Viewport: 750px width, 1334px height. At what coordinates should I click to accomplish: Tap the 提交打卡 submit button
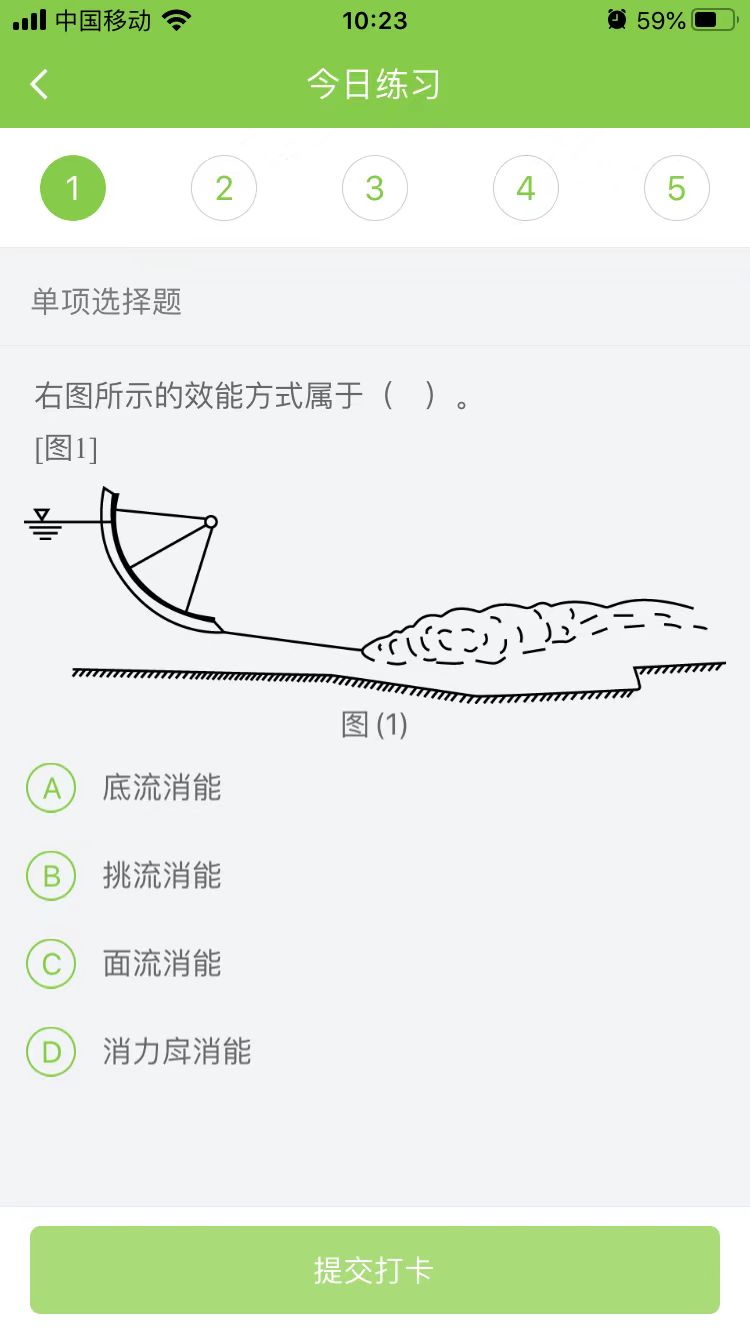coord(375,1270)
